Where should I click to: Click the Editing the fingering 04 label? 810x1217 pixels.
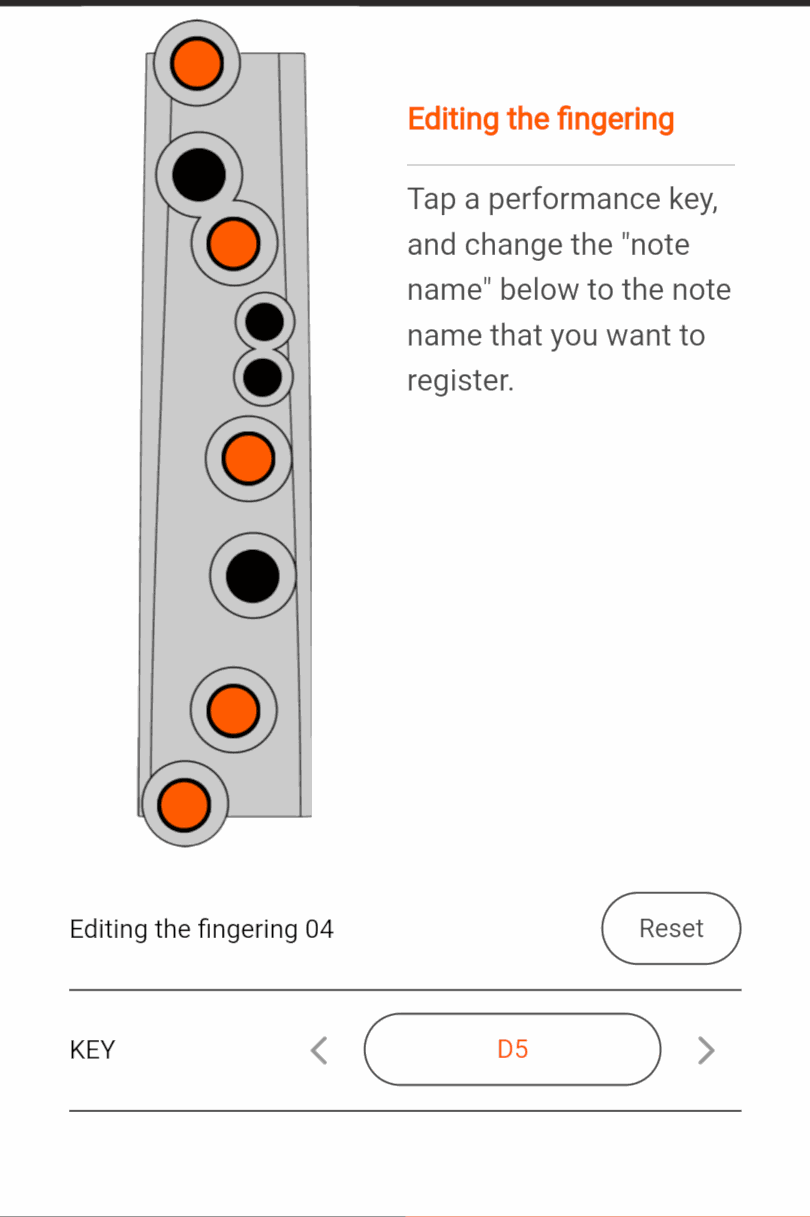click(200, 929)
